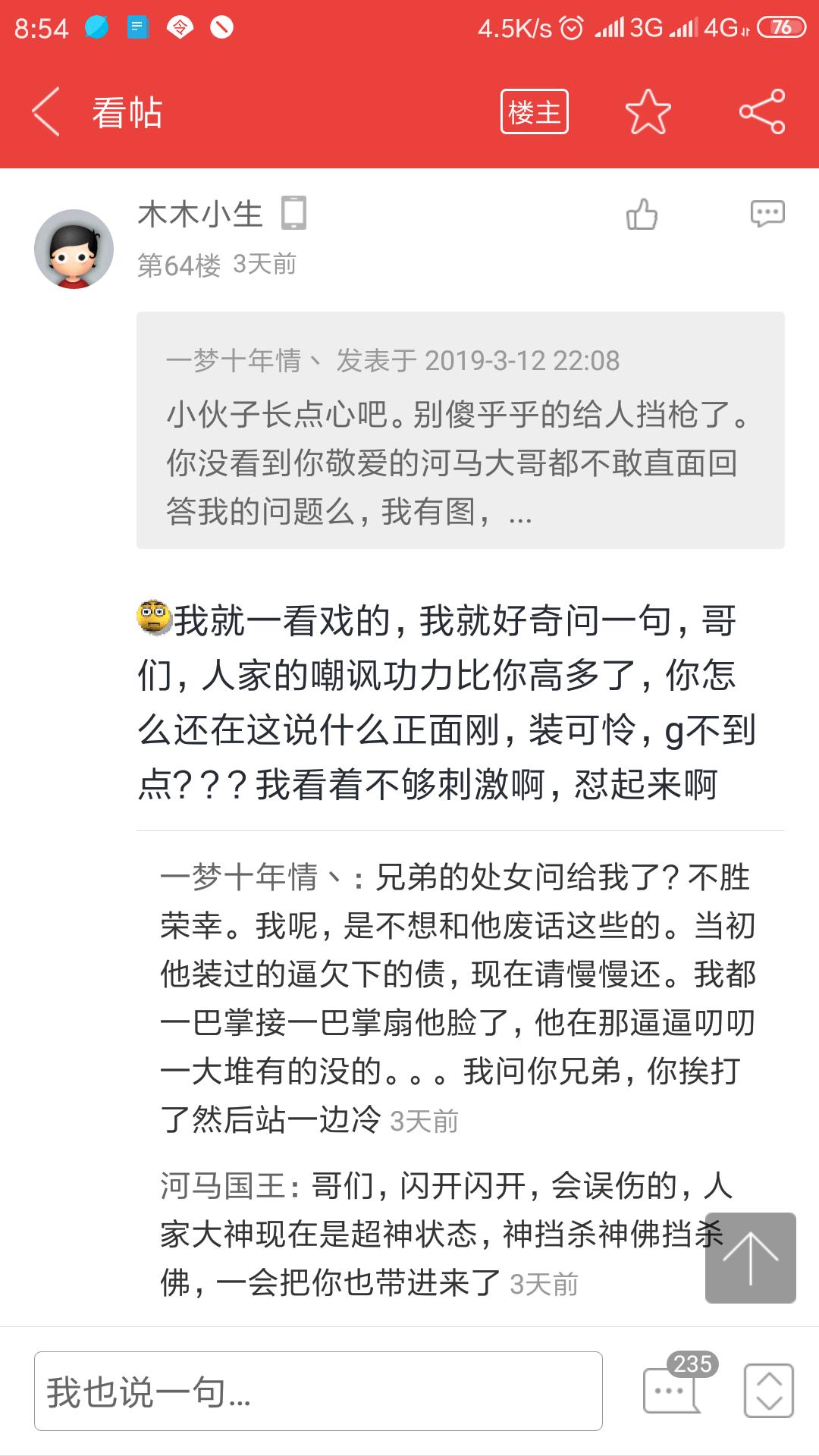
Task: Filter posts by 楼主 only
Action: pyautogui.click(x=534, y=112)
